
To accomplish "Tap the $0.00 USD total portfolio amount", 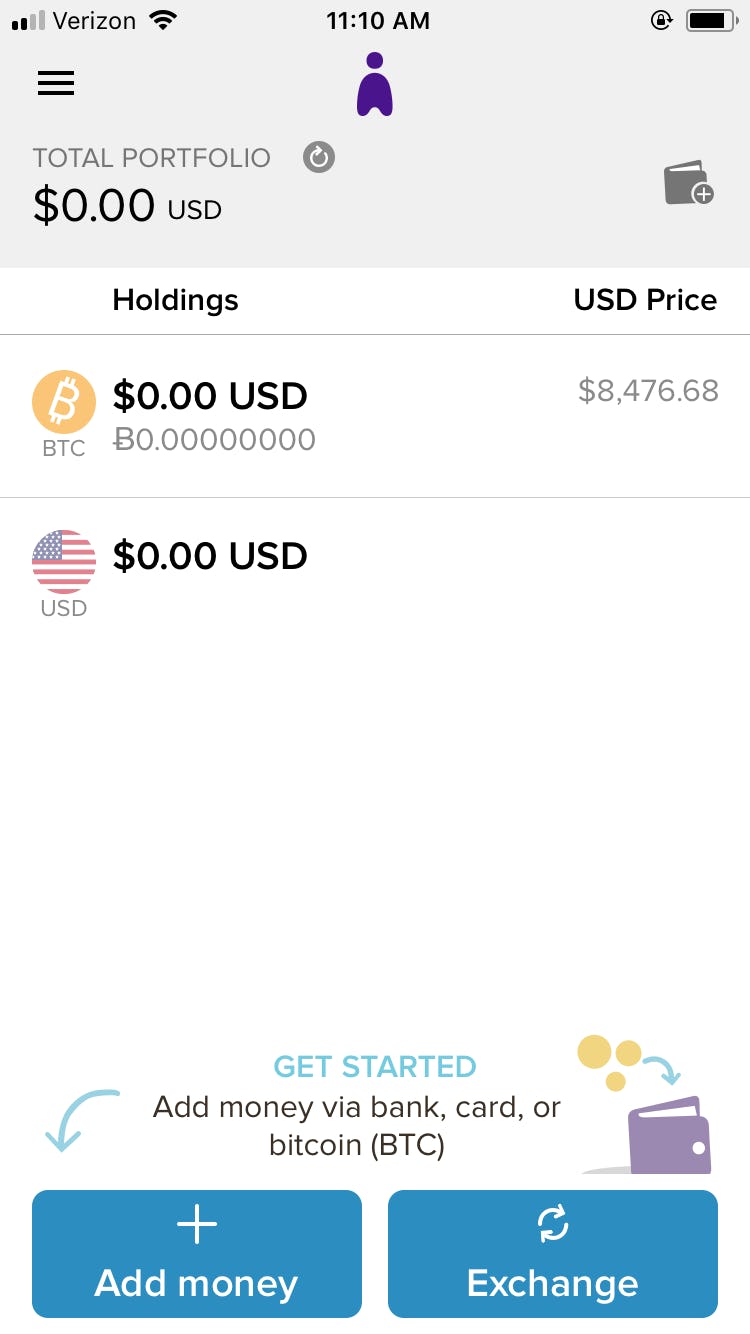I will [94, 206].
